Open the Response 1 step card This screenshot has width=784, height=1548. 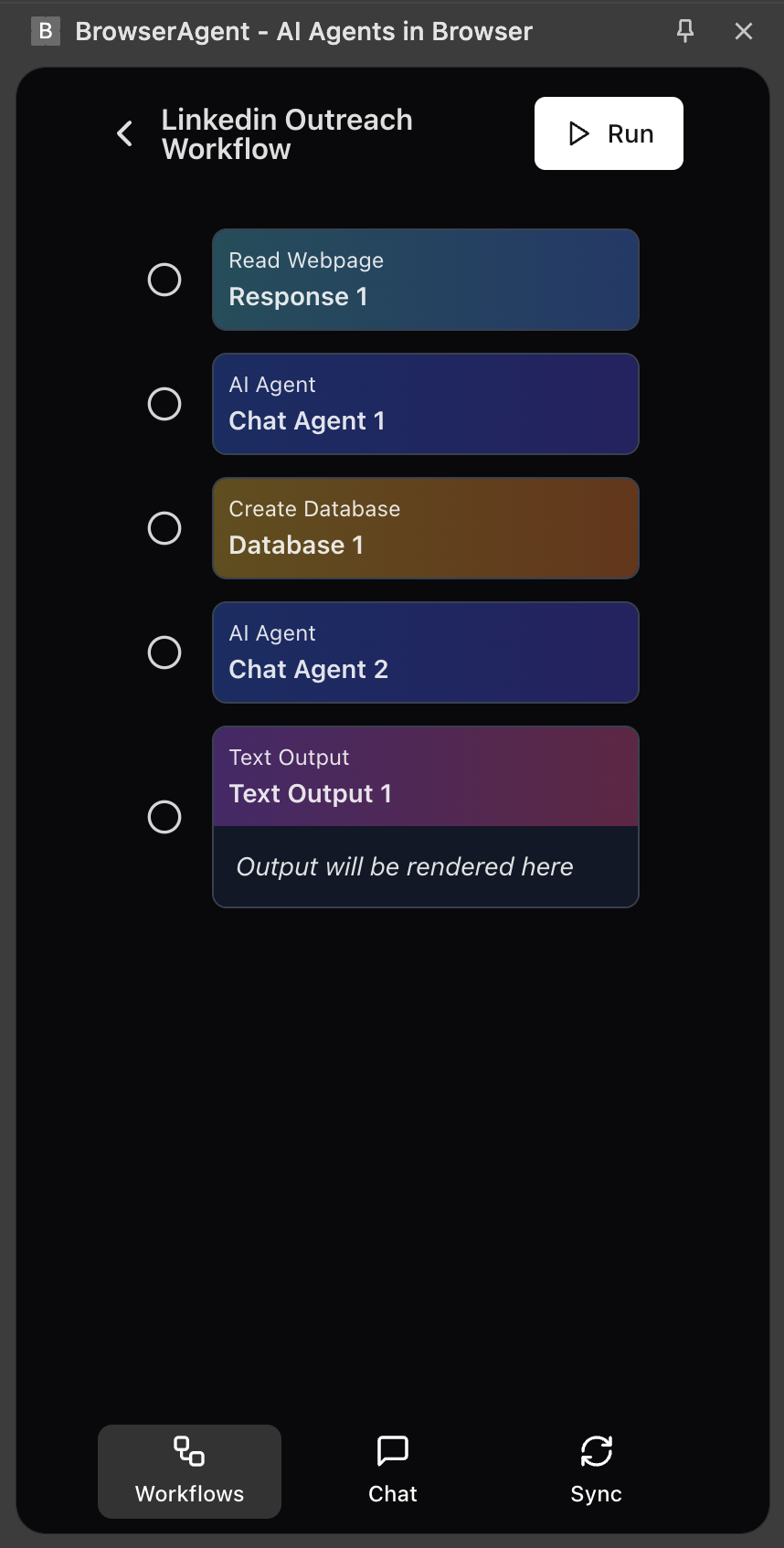coord(425,280)
